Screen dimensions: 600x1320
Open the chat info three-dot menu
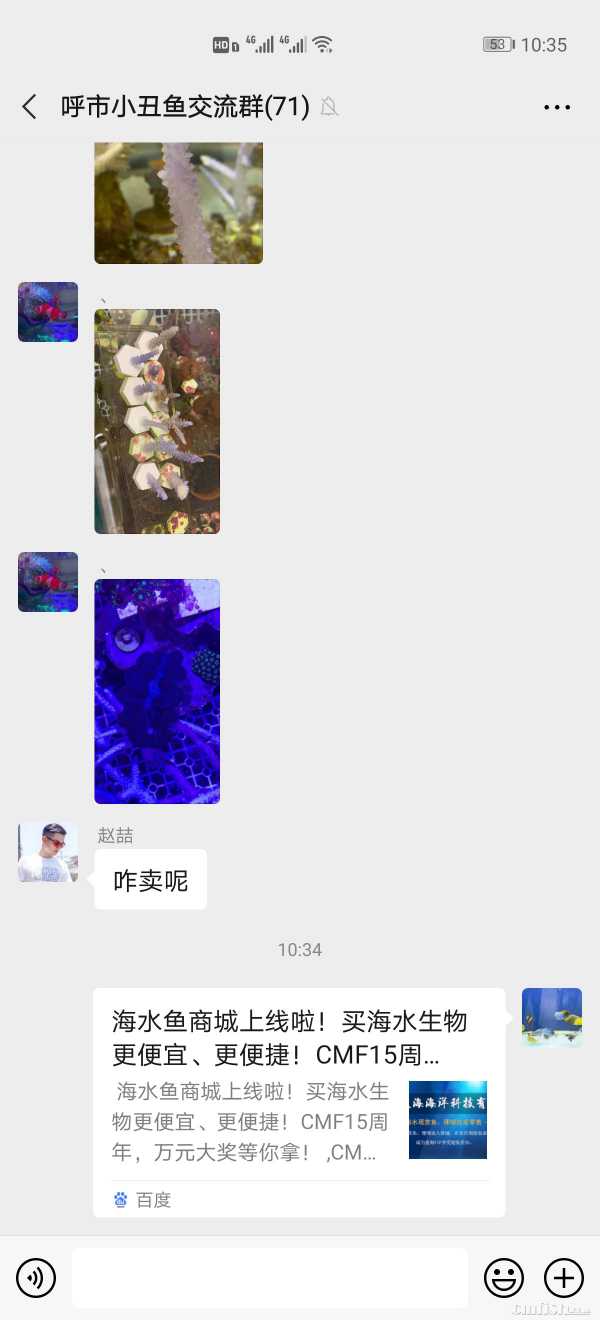click(x=557, y=107)
